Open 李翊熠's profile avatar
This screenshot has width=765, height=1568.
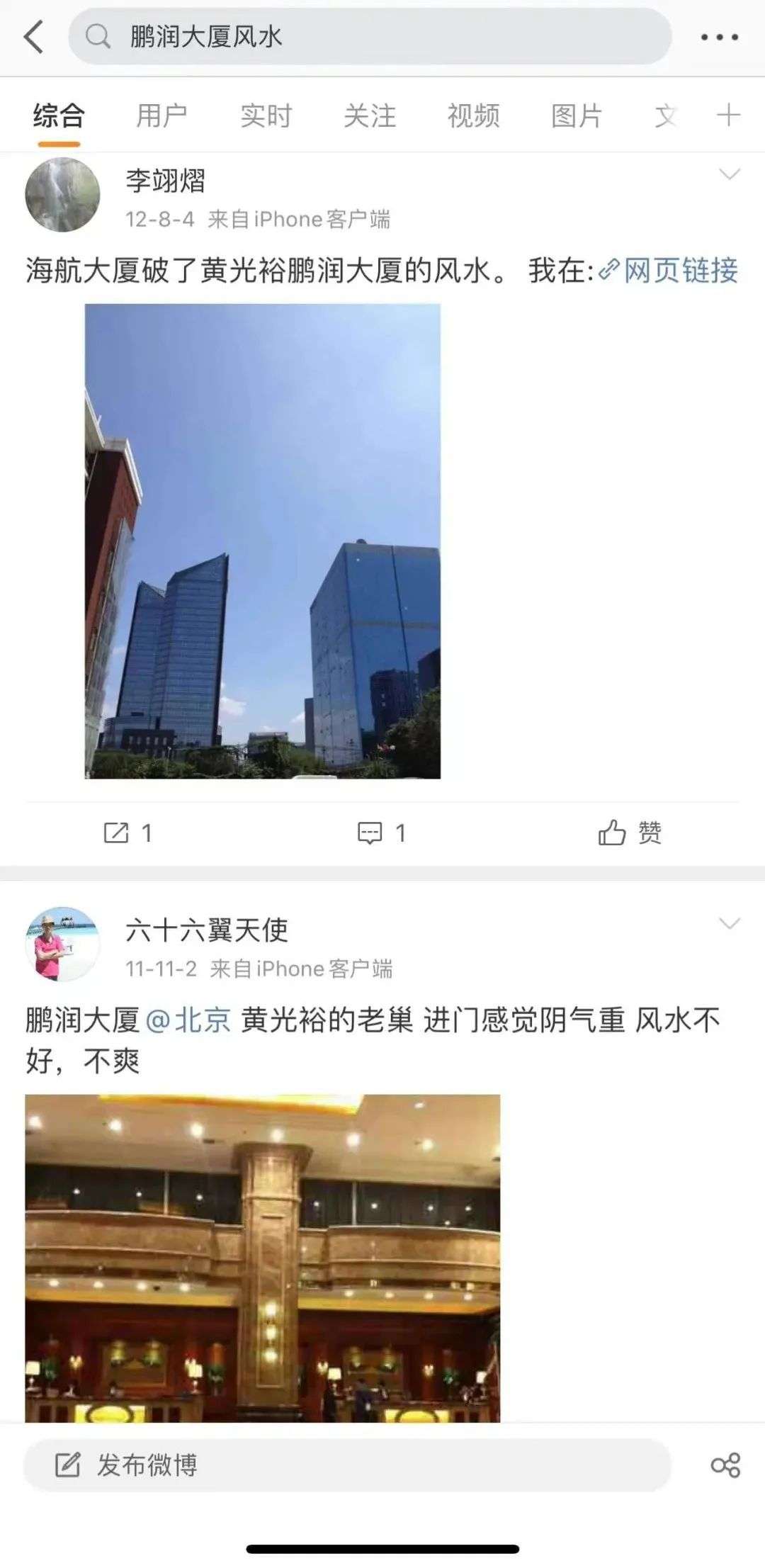click(x=62, y=195)
